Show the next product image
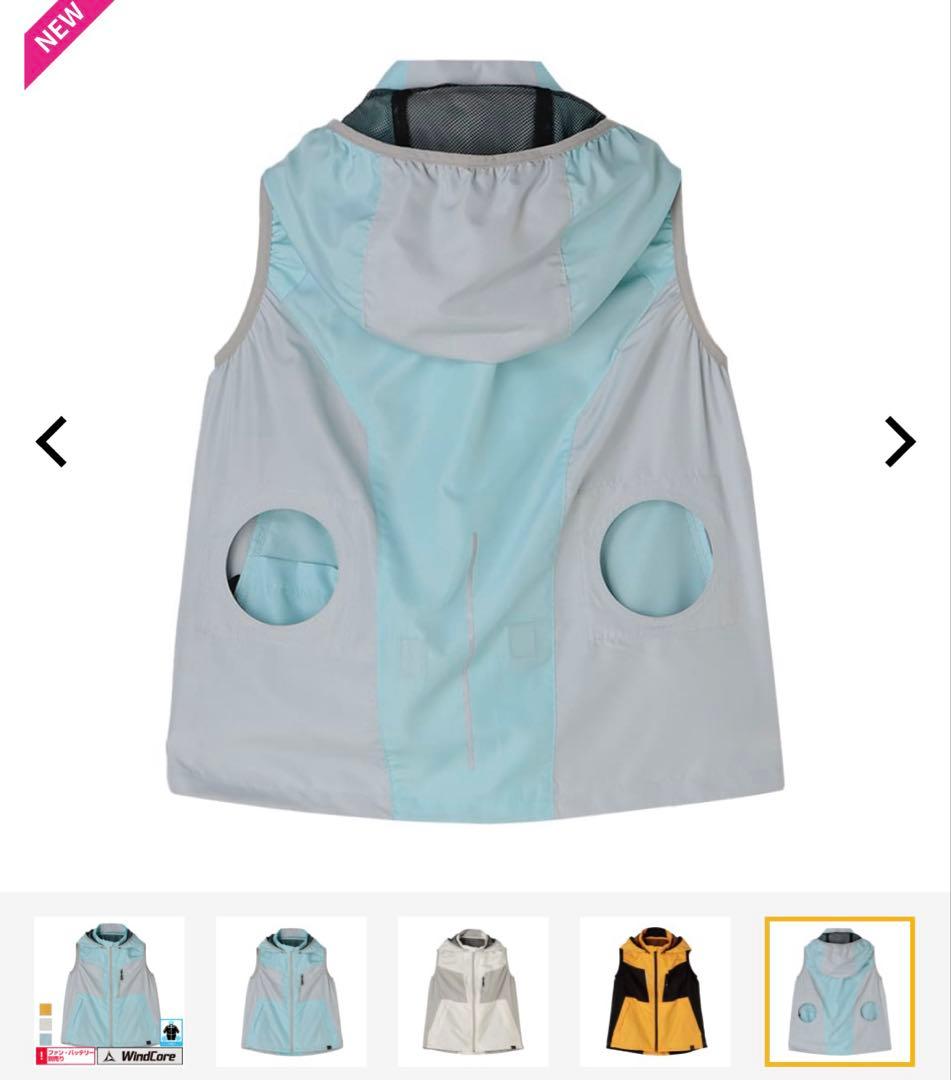The height and width of the screenshot is (1080, 951). pyautogui.click(x=899, y=441)
